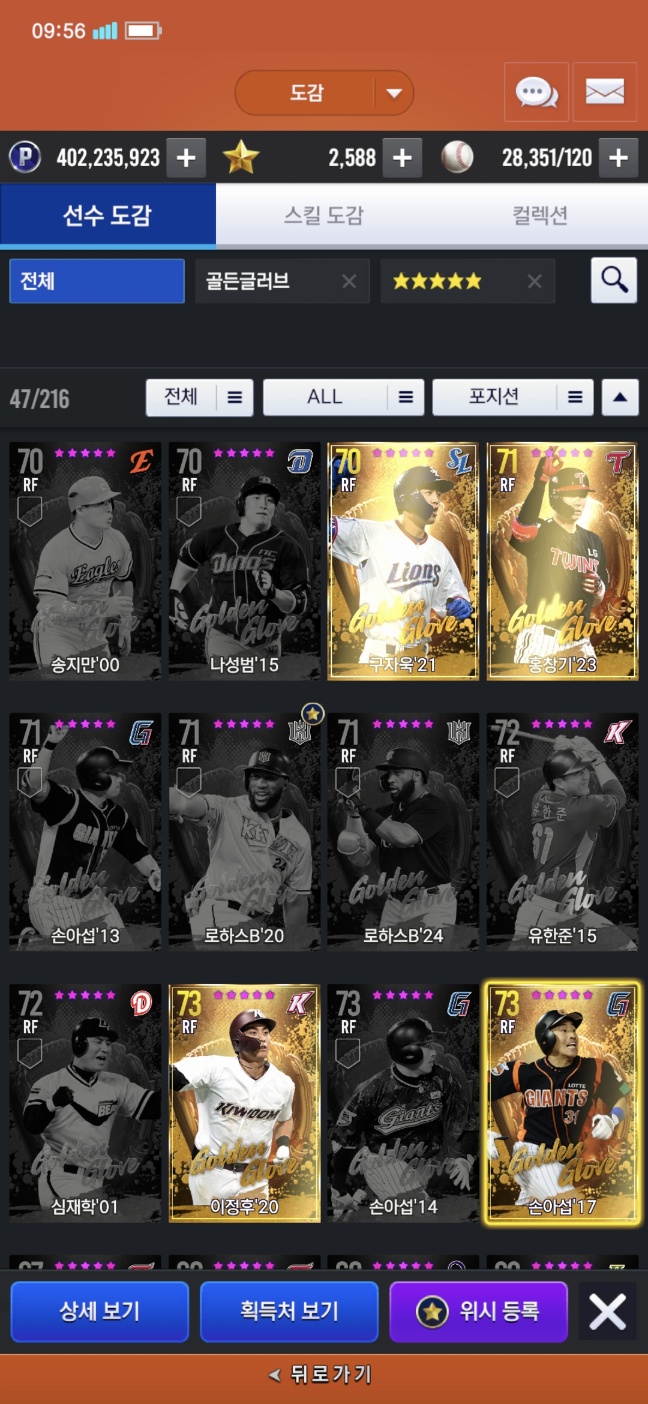648x1404 pixels.
Task: Tap the magnifier search button
Action: coord(613,280)
